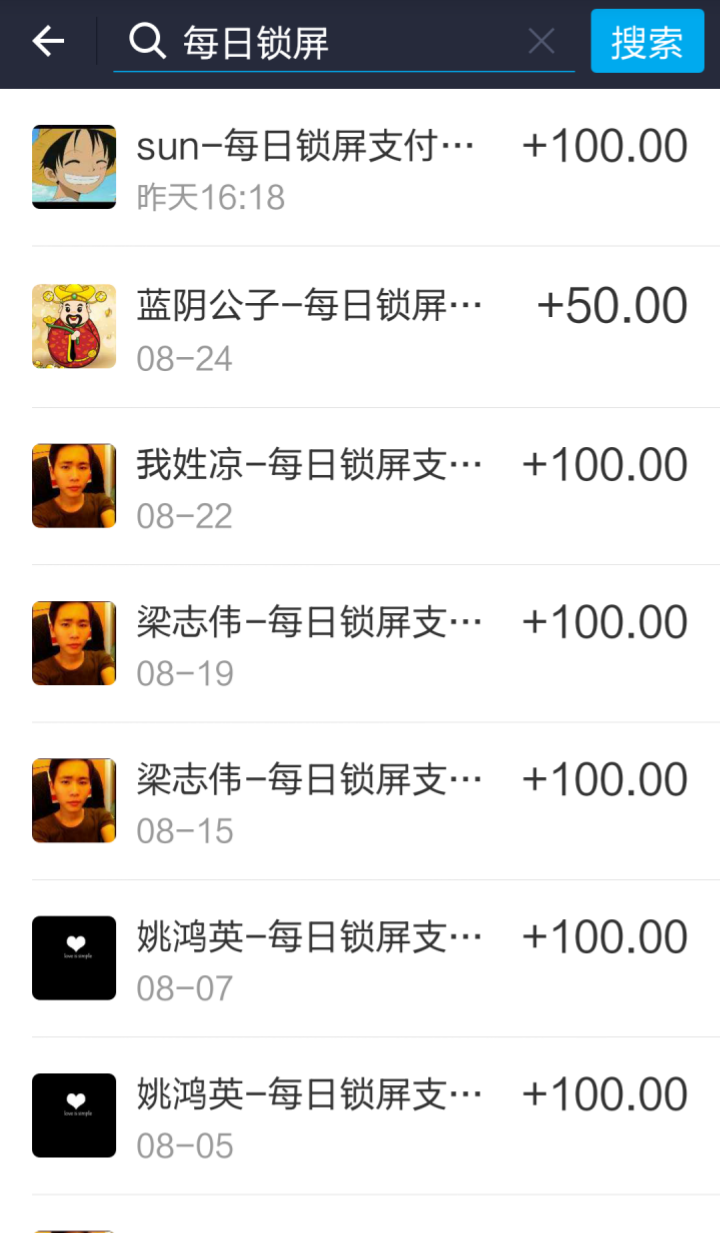Clear the search text
The width and height of the screenshot is (720, 1233).
541,42
